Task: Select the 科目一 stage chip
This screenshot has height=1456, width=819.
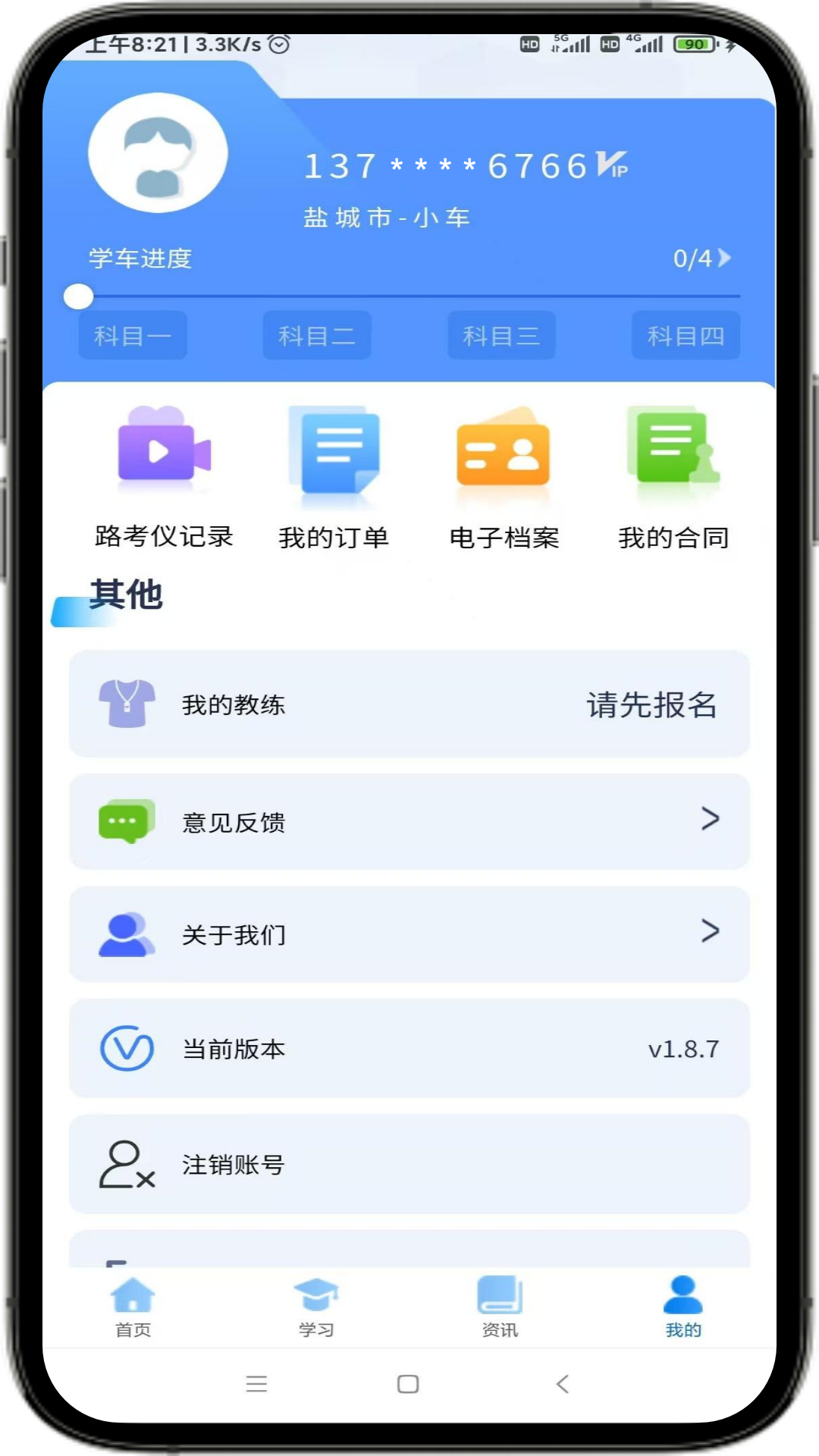Action: pos(133,335)
